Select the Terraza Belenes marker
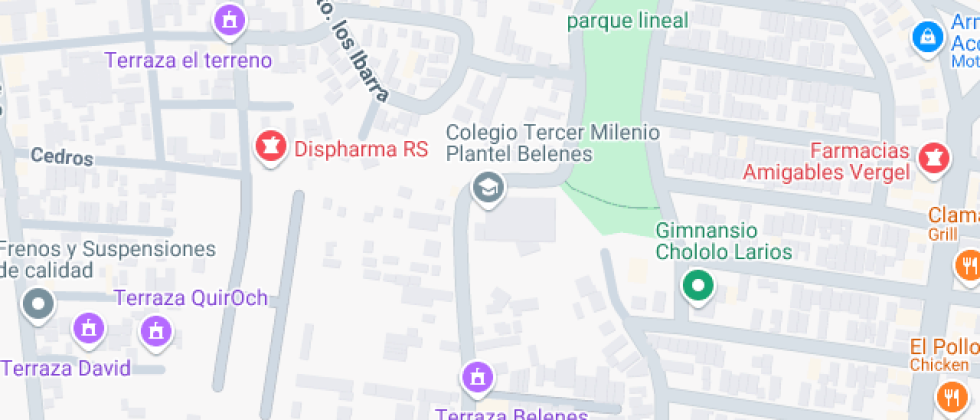Screen dimensions: 980x420 [x=477, y=377]
